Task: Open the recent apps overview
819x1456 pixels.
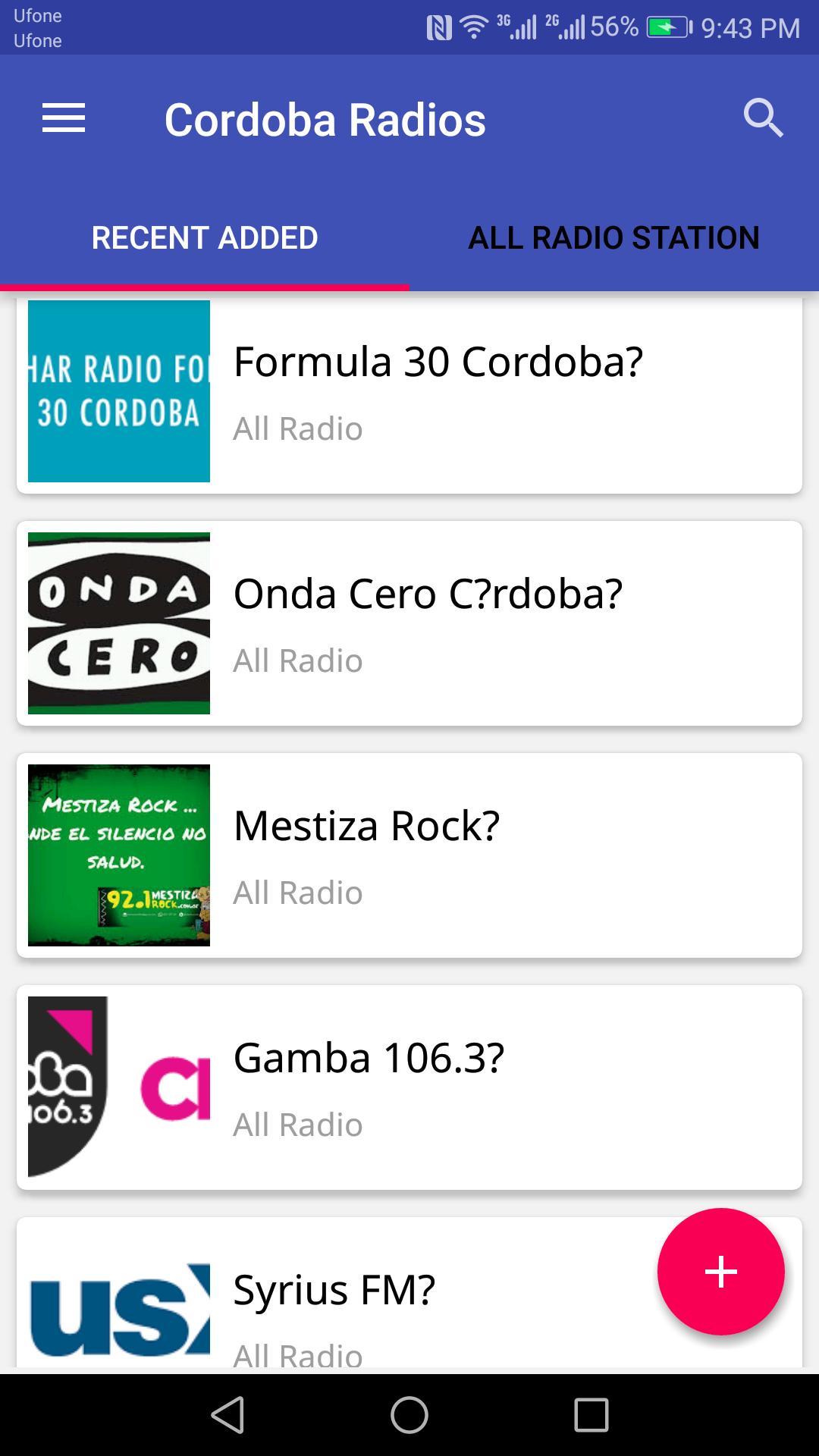Action: click(591, 1415)
